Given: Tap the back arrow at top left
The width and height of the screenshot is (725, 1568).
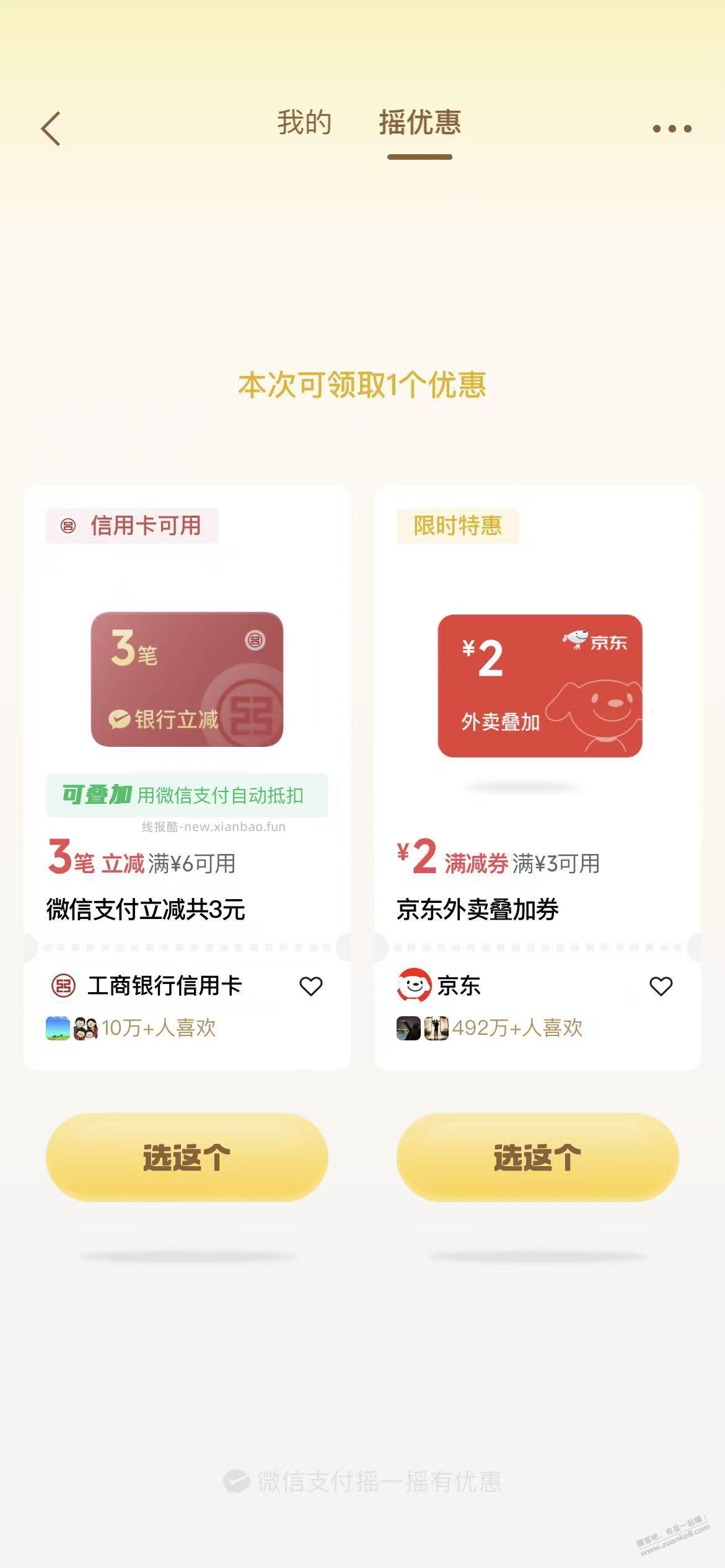Looking at the screenshot, I should click(x=50, y=128).
